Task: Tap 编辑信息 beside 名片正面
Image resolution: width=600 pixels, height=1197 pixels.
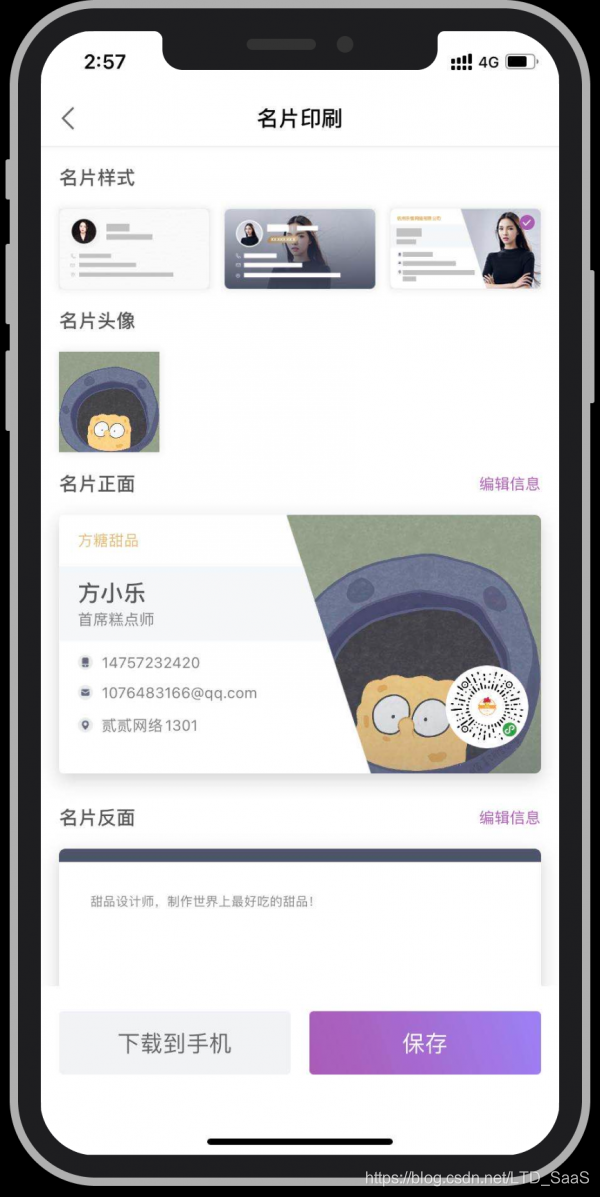Action: [x=509, y=484]
